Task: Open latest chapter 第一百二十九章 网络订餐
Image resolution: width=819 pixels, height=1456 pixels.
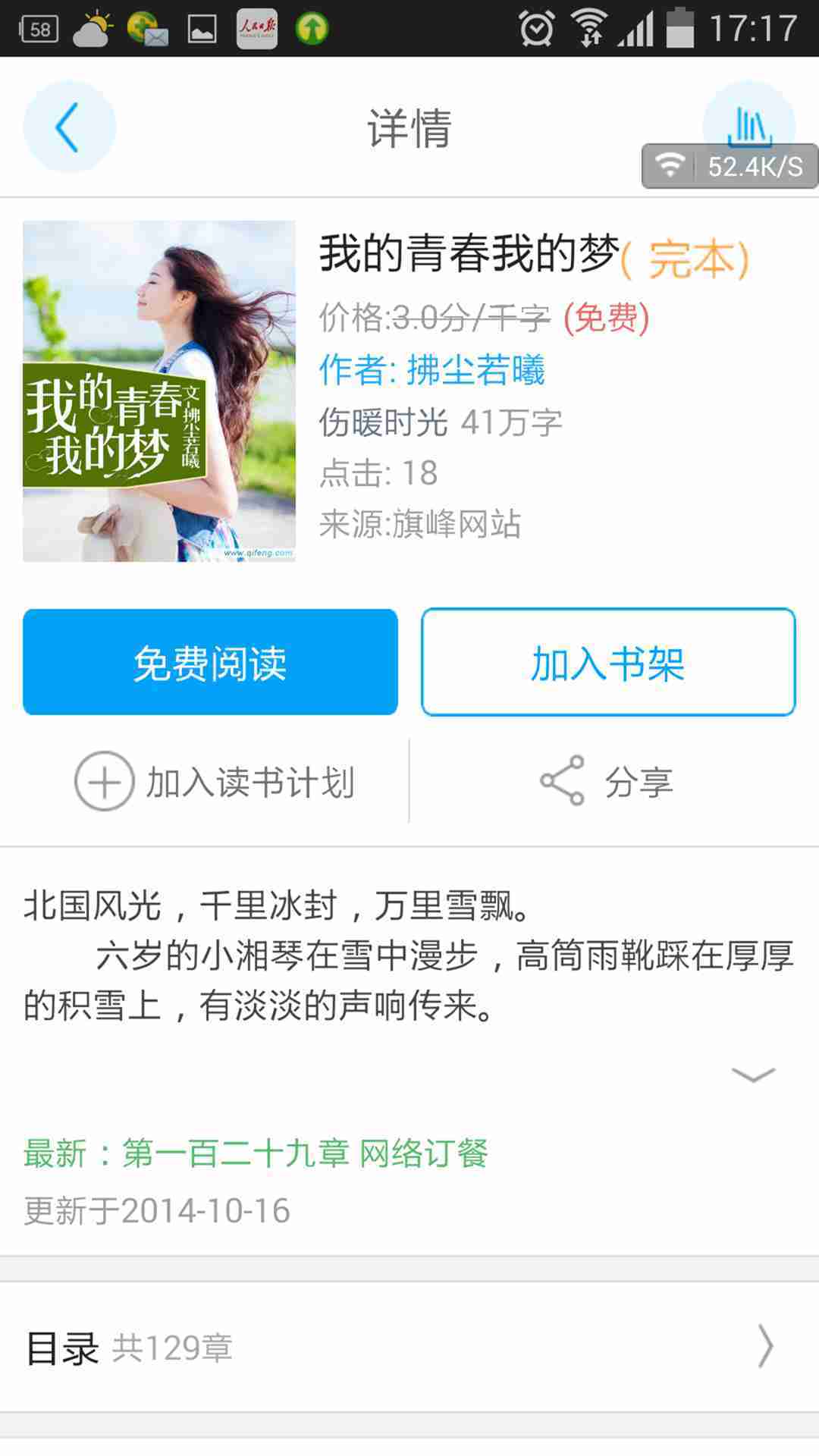Action: point(256,1153)
